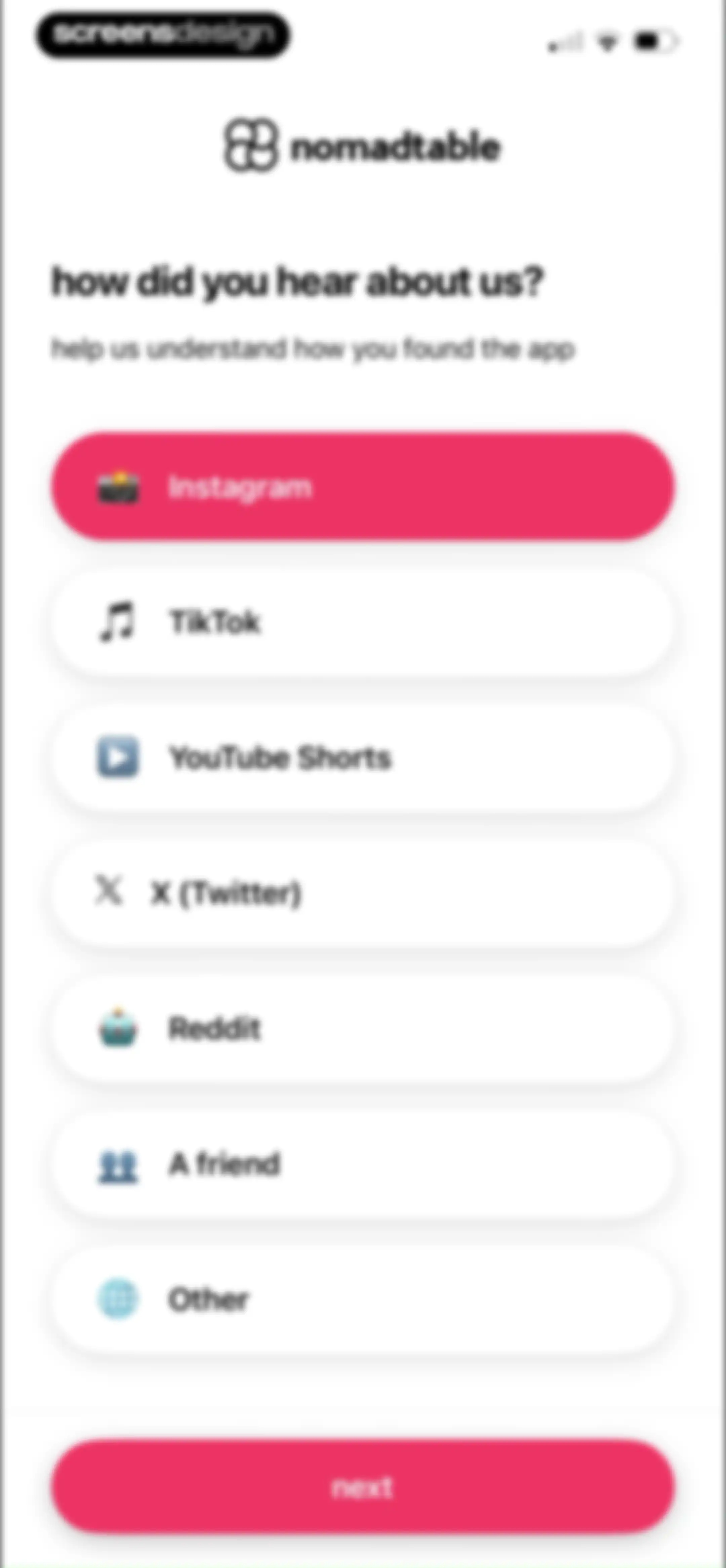
Task: Pick Other as the answer
Action: click(x=363, y=1299)
